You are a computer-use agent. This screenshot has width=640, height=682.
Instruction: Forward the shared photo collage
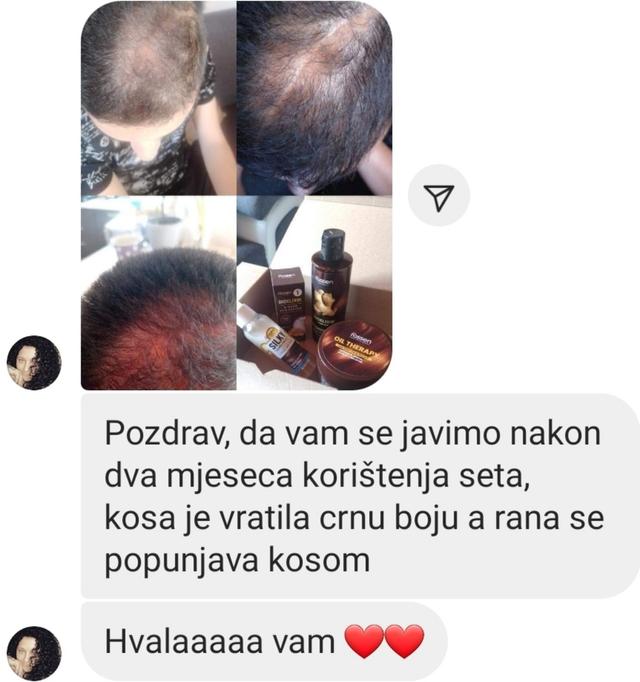[x=438, y=198]
